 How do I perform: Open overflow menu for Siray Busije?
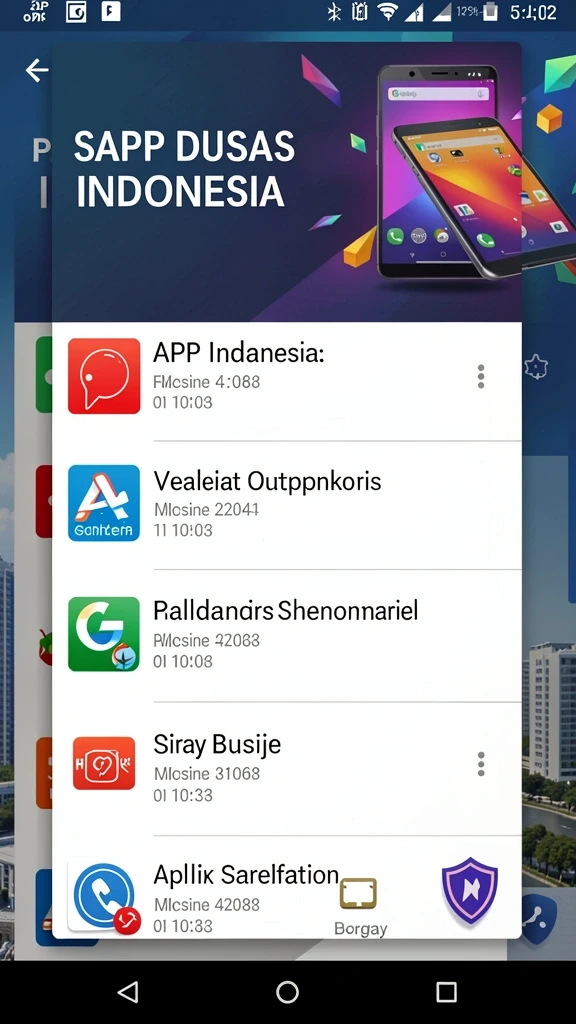481,763
